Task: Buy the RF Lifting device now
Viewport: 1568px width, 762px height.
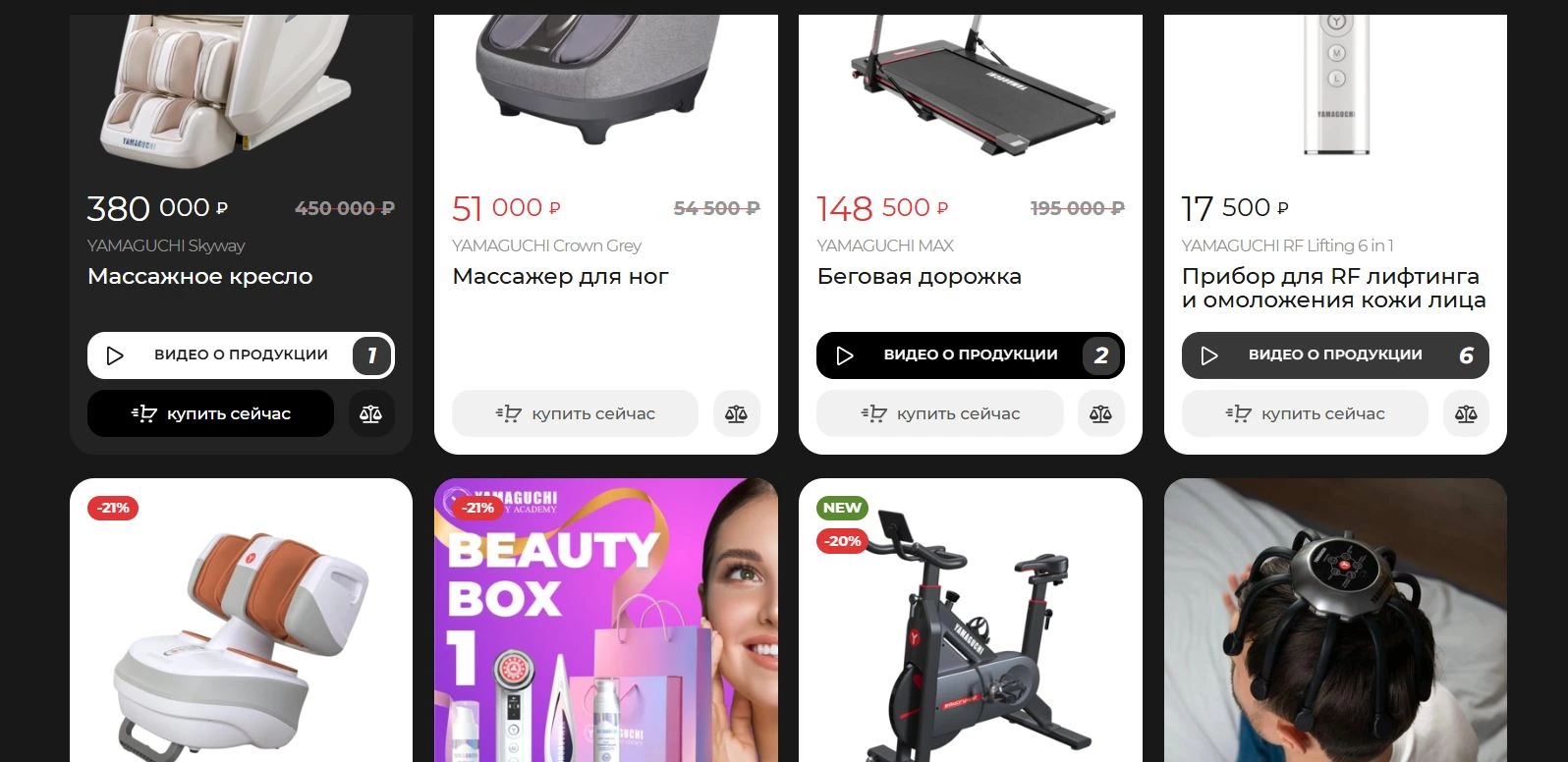Action: (1305, 413)
